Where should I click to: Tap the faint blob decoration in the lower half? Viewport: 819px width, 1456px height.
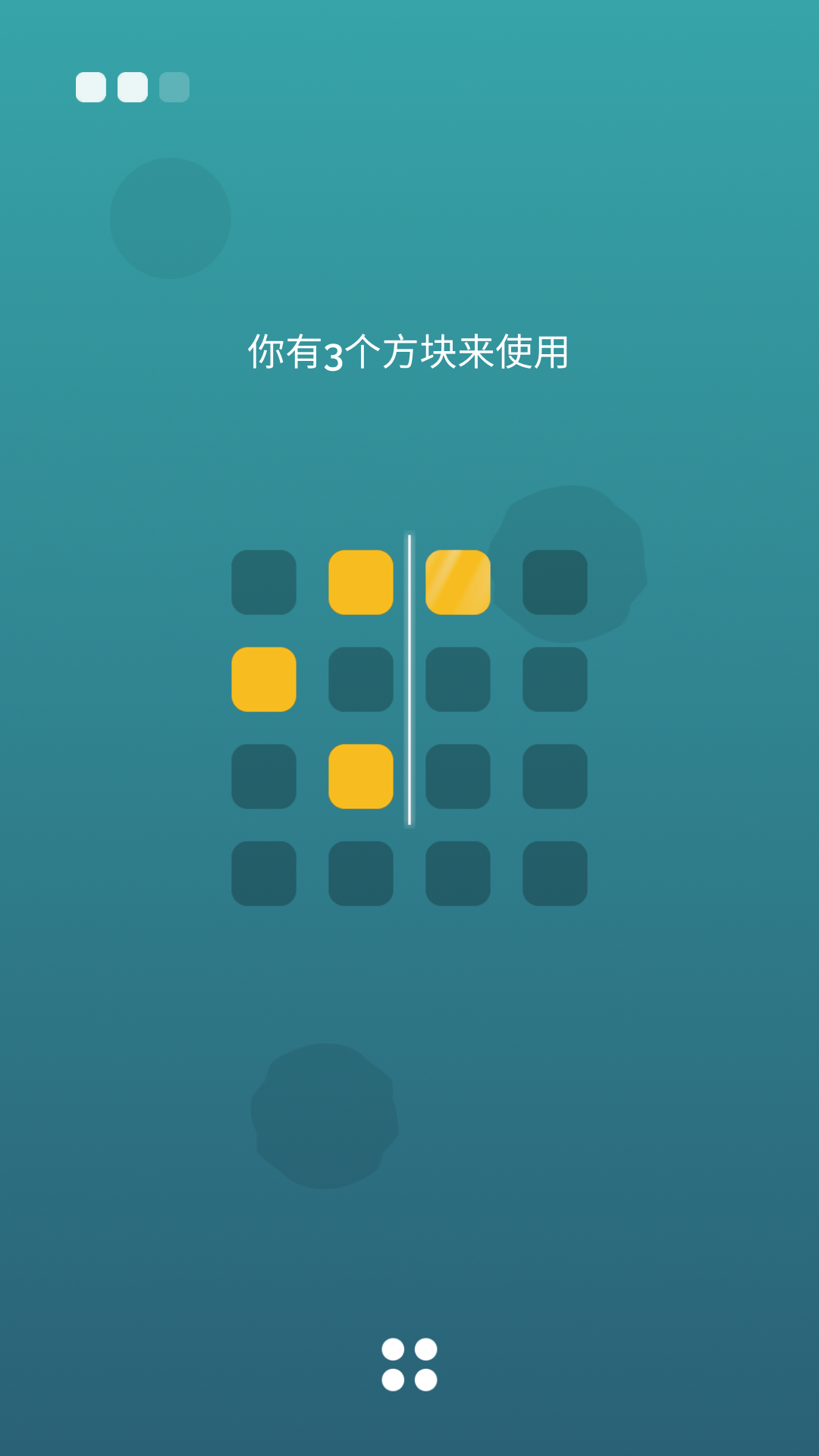click(x=326, y=1115)
